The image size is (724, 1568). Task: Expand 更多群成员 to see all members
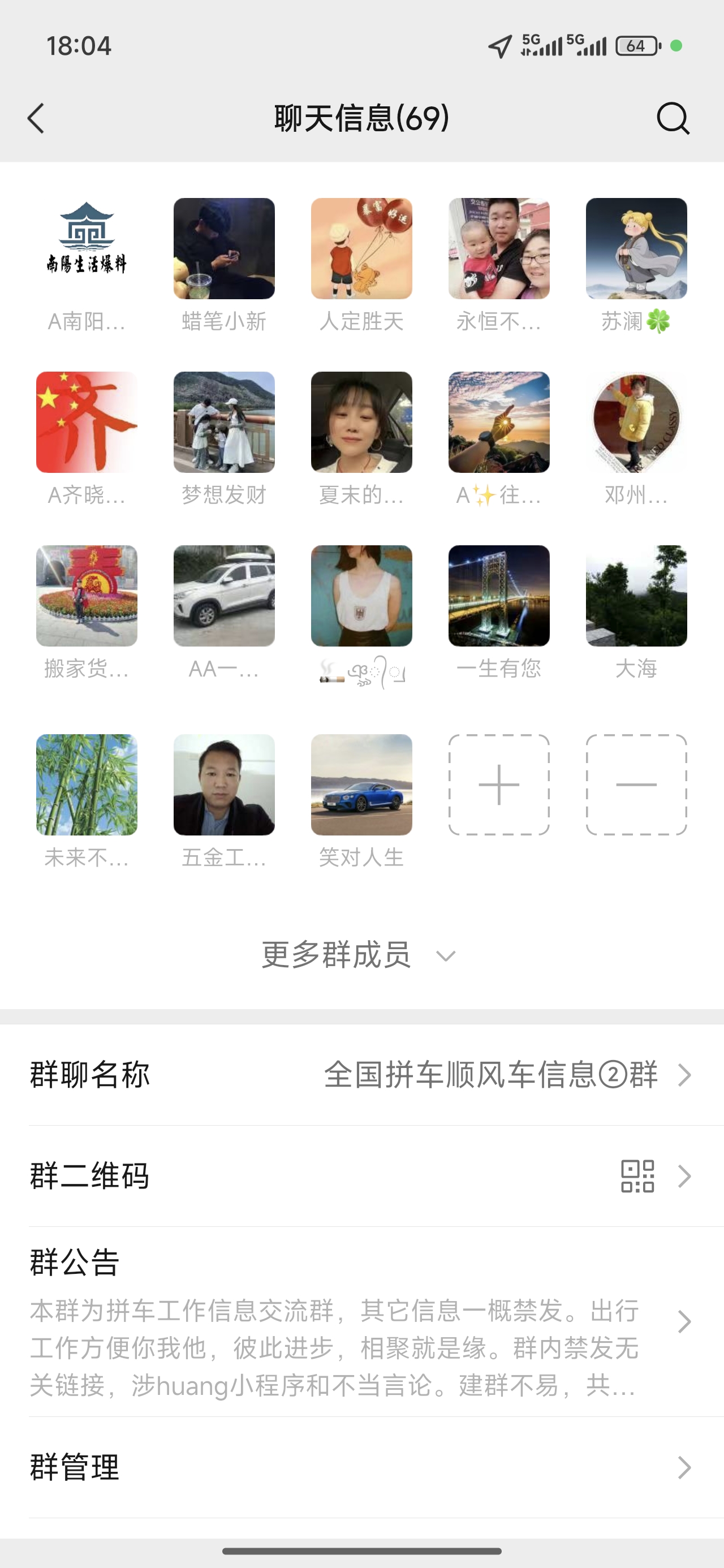pyautogui.click(x=359, y=954)
